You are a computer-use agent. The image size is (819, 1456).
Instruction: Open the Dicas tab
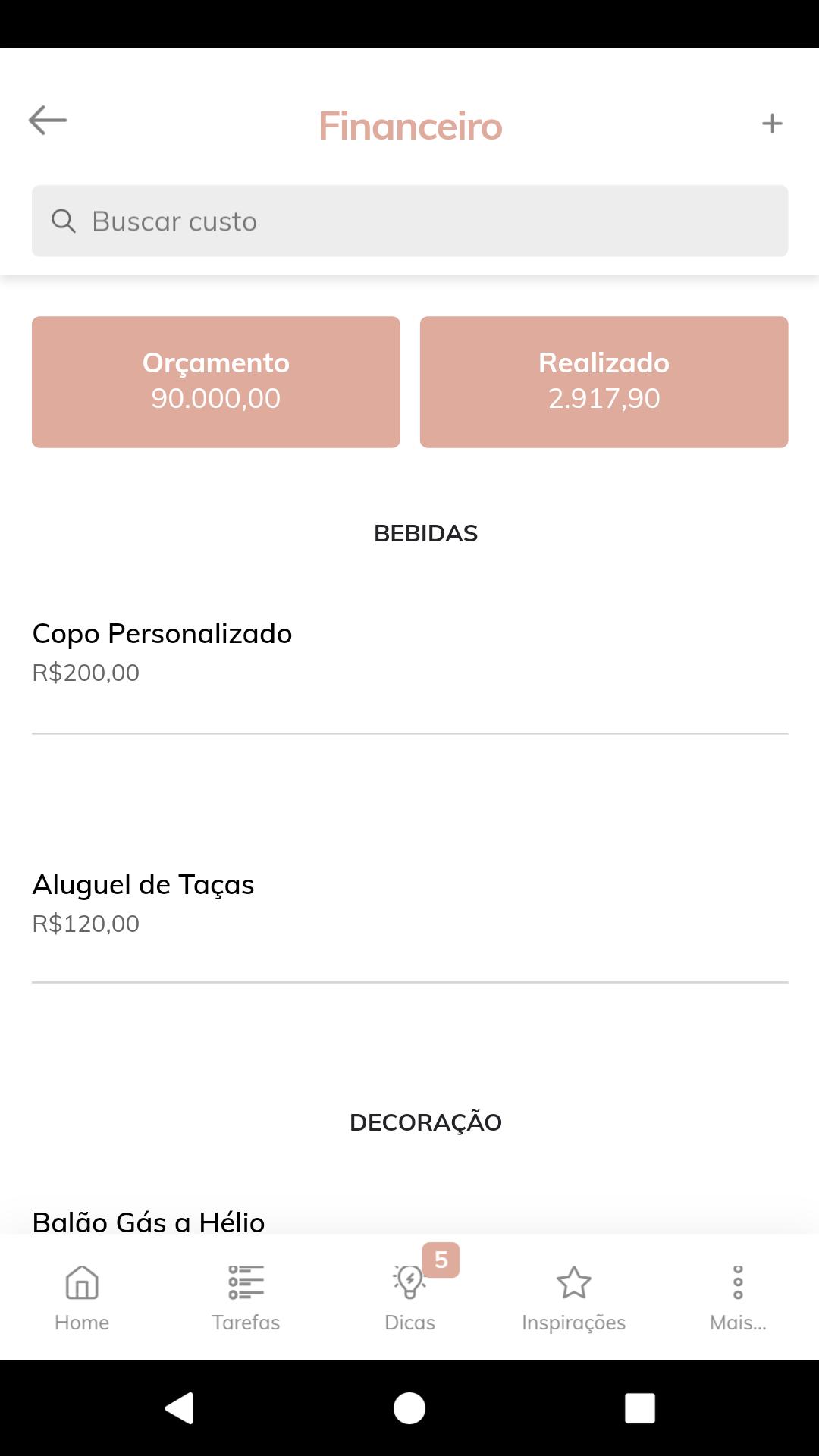tap(409, 1298)
